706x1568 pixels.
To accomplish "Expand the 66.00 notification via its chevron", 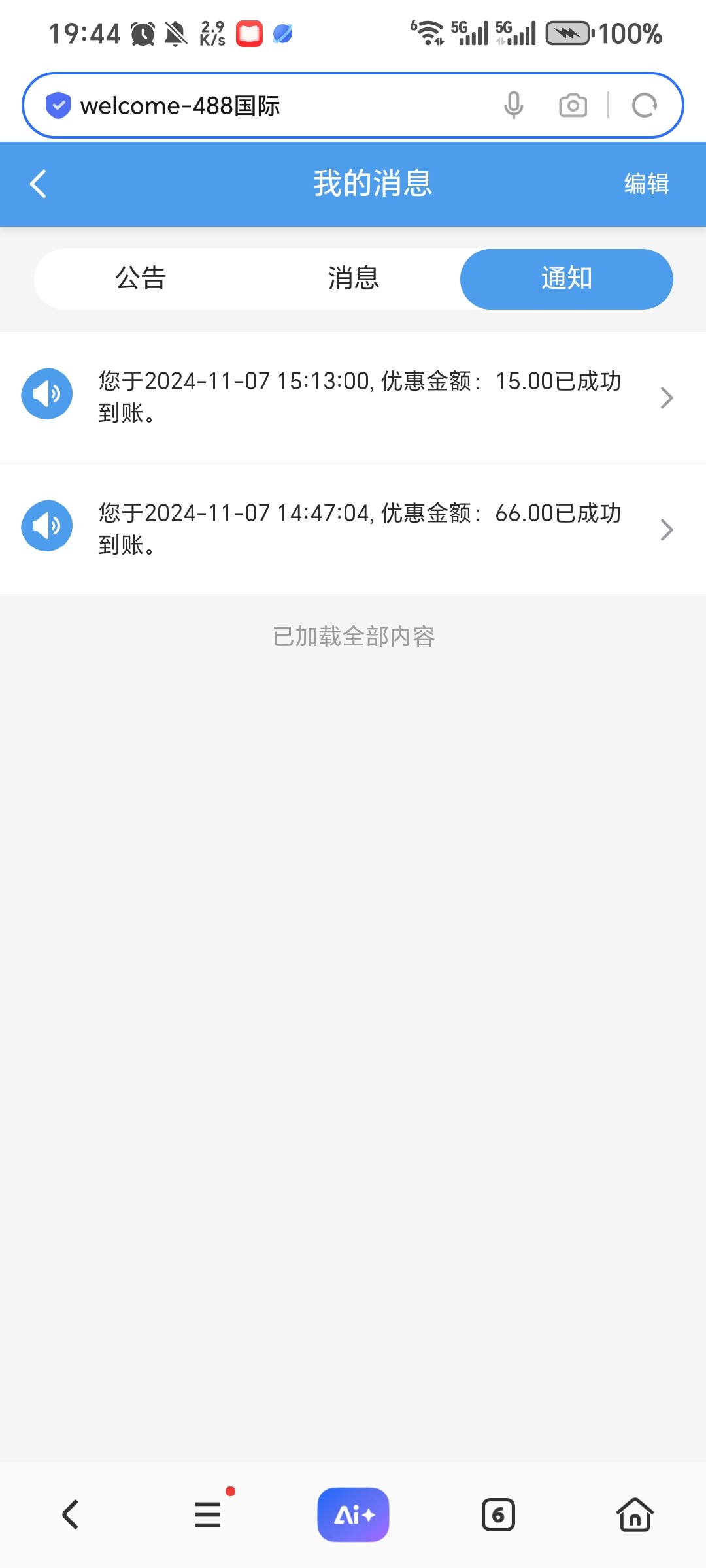I will tap(666, 529).
